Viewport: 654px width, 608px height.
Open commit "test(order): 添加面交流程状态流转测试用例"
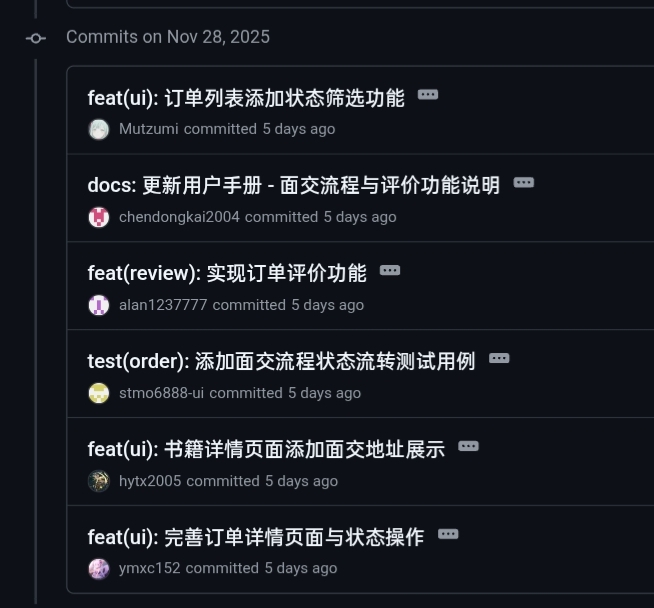point(281,362)
